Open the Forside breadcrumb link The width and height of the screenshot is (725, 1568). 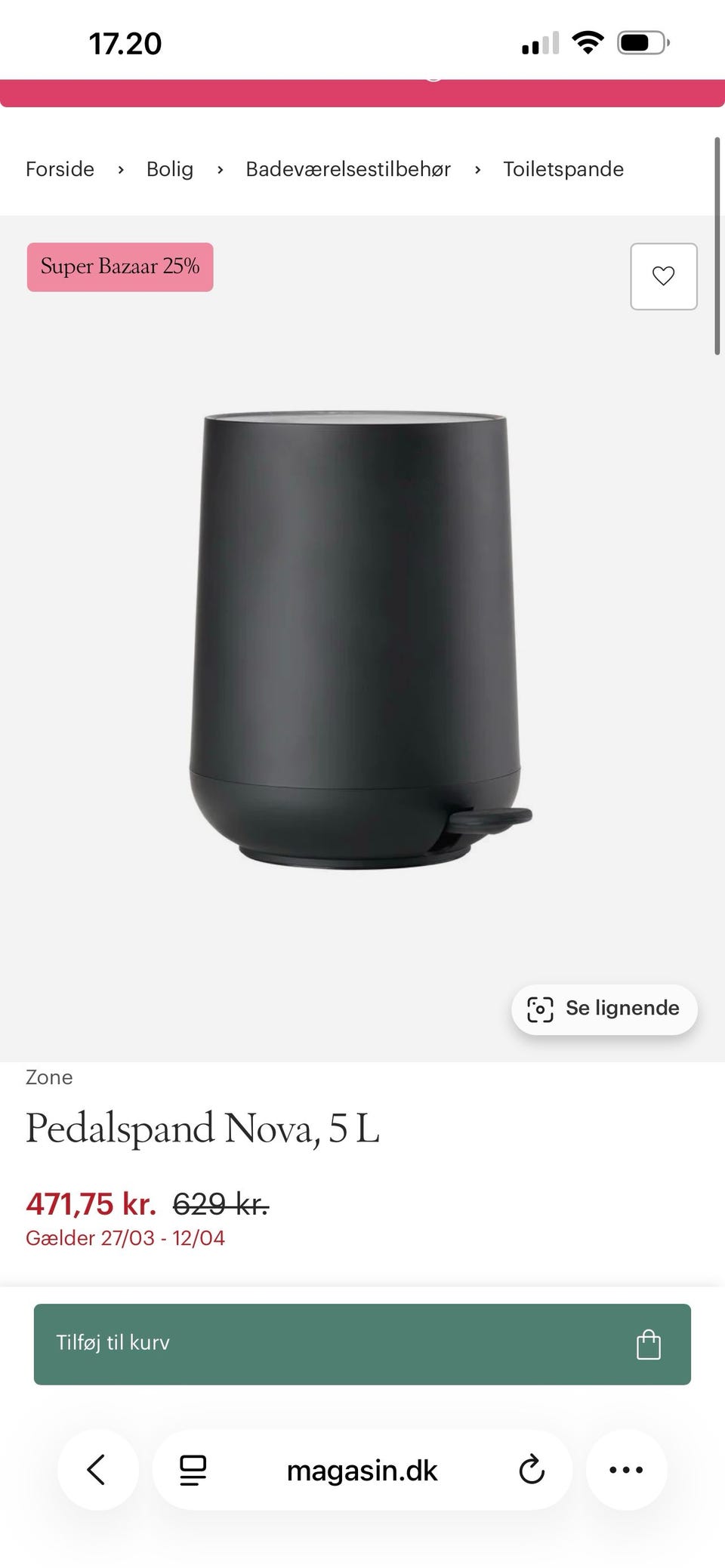(x=60, y=169)
